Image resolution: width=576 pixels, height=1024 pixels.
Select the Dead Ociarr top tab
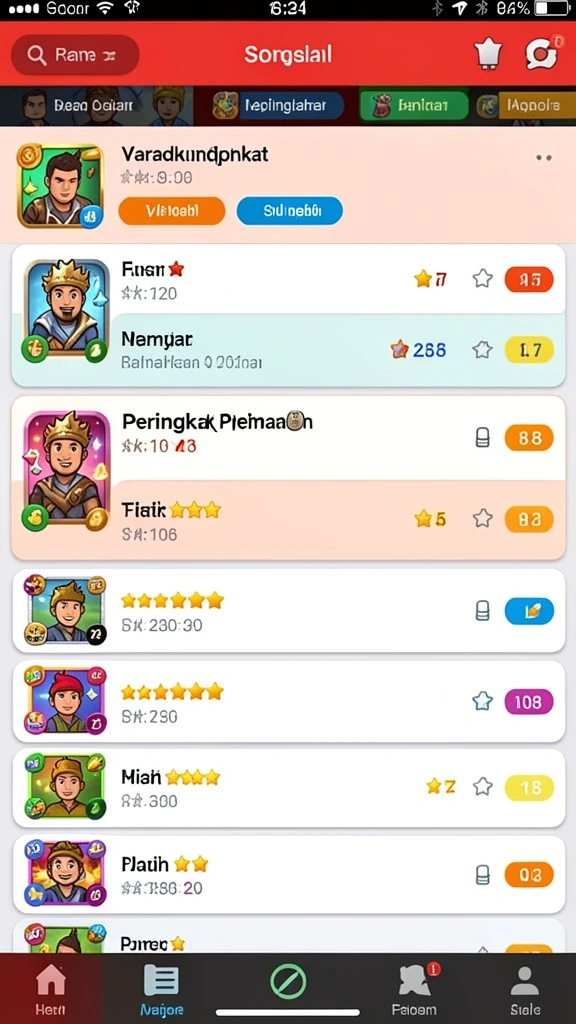tap(97, 105)
